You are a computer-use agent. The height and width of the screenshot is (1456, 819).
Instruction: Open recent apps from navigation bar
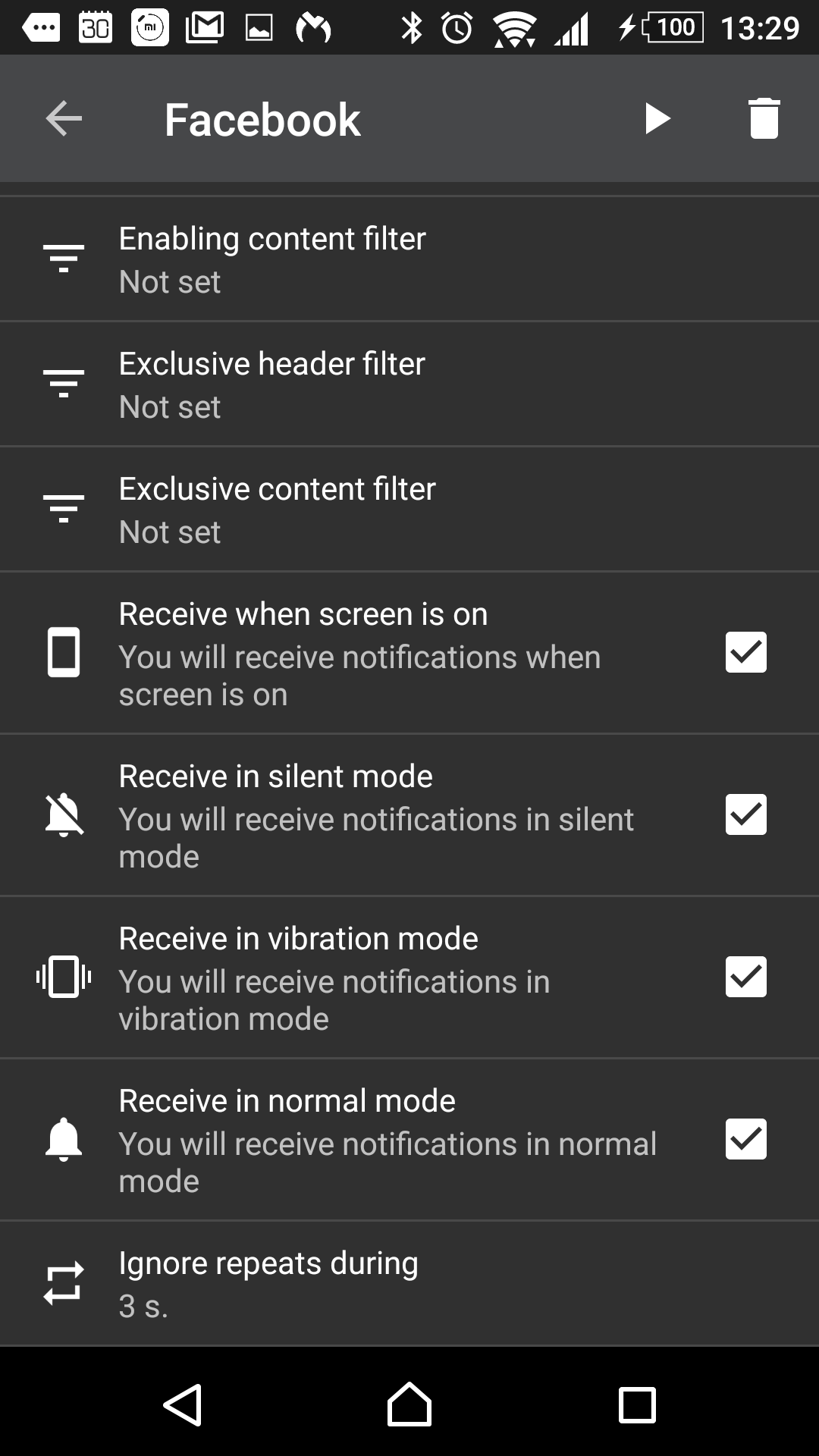[x=637, y=1404]
